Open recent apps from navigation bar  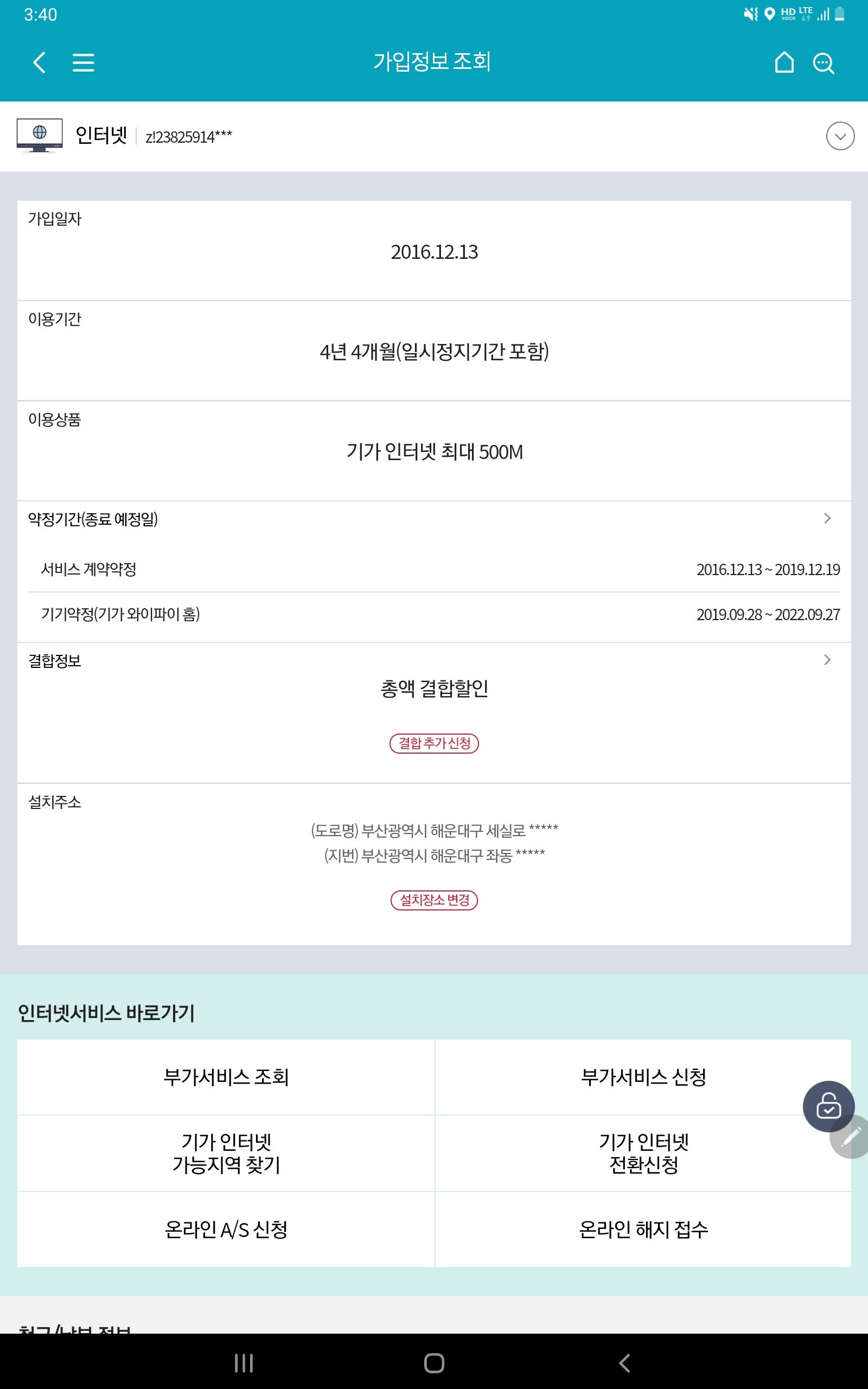[244, 1363]
